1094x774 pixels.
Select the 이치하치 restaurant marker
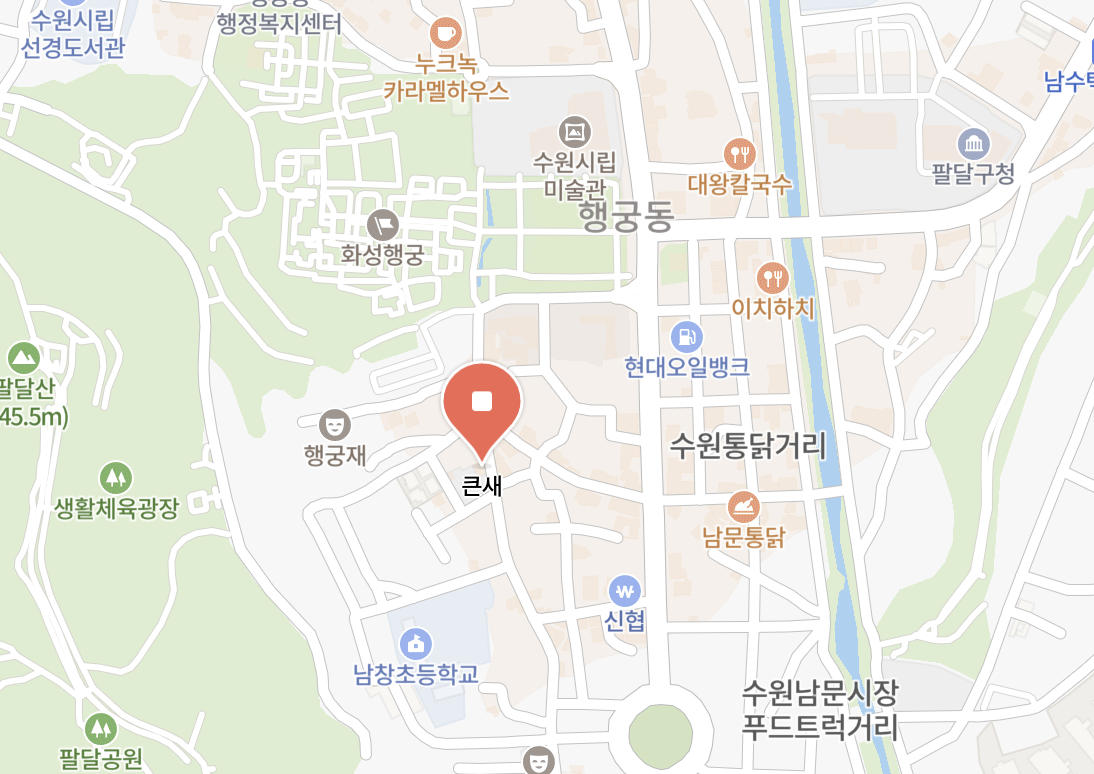click(x=773, y=277)
